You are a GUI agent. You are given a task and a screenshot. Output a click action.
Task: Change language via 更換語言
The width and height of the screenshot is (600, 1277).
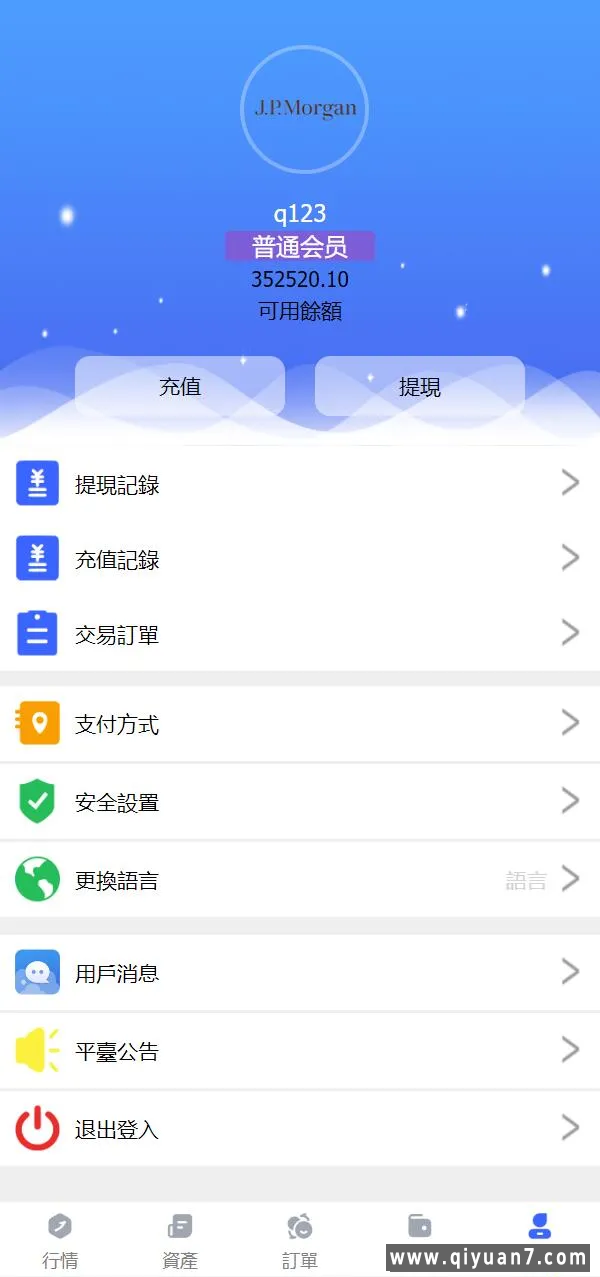pyautogui.click(x=300, y=880)
